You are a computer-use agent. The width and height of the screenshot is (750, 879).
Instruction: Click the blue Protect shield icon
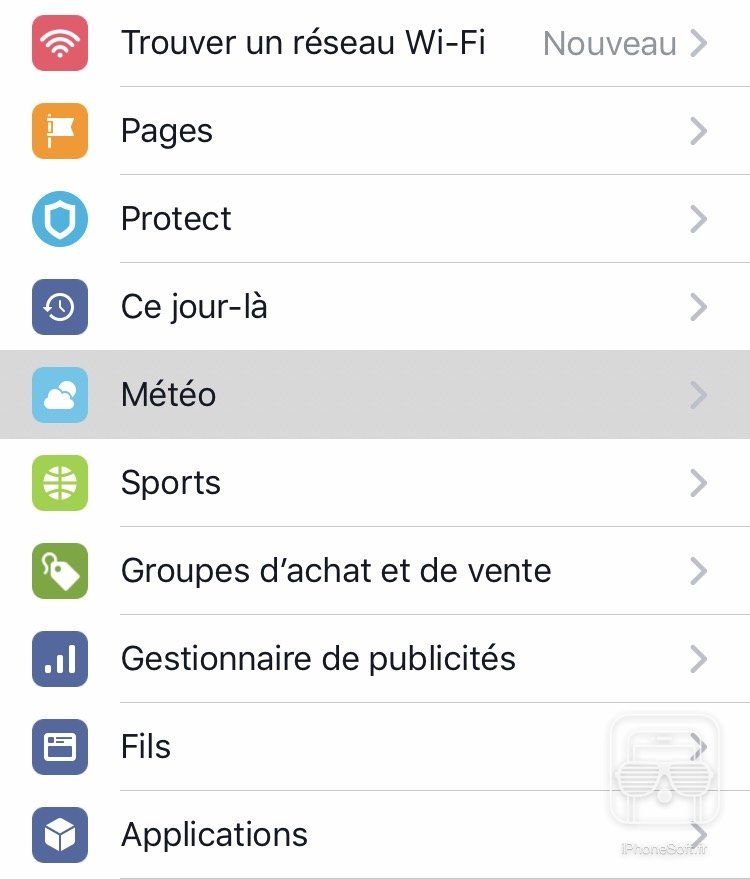[60, 219]
